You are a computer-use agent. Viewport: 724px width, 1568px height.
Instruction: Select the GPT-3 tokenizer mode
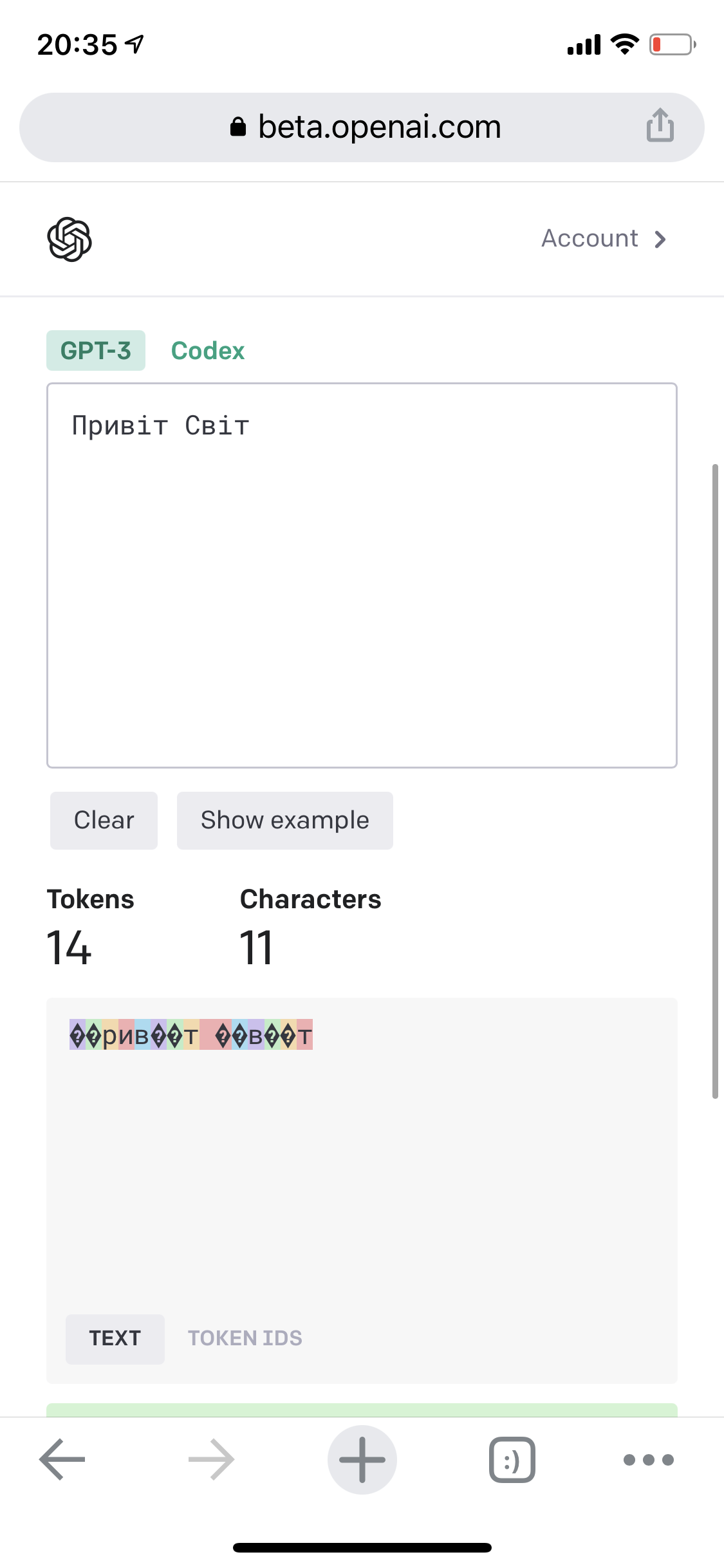[95, 350]
